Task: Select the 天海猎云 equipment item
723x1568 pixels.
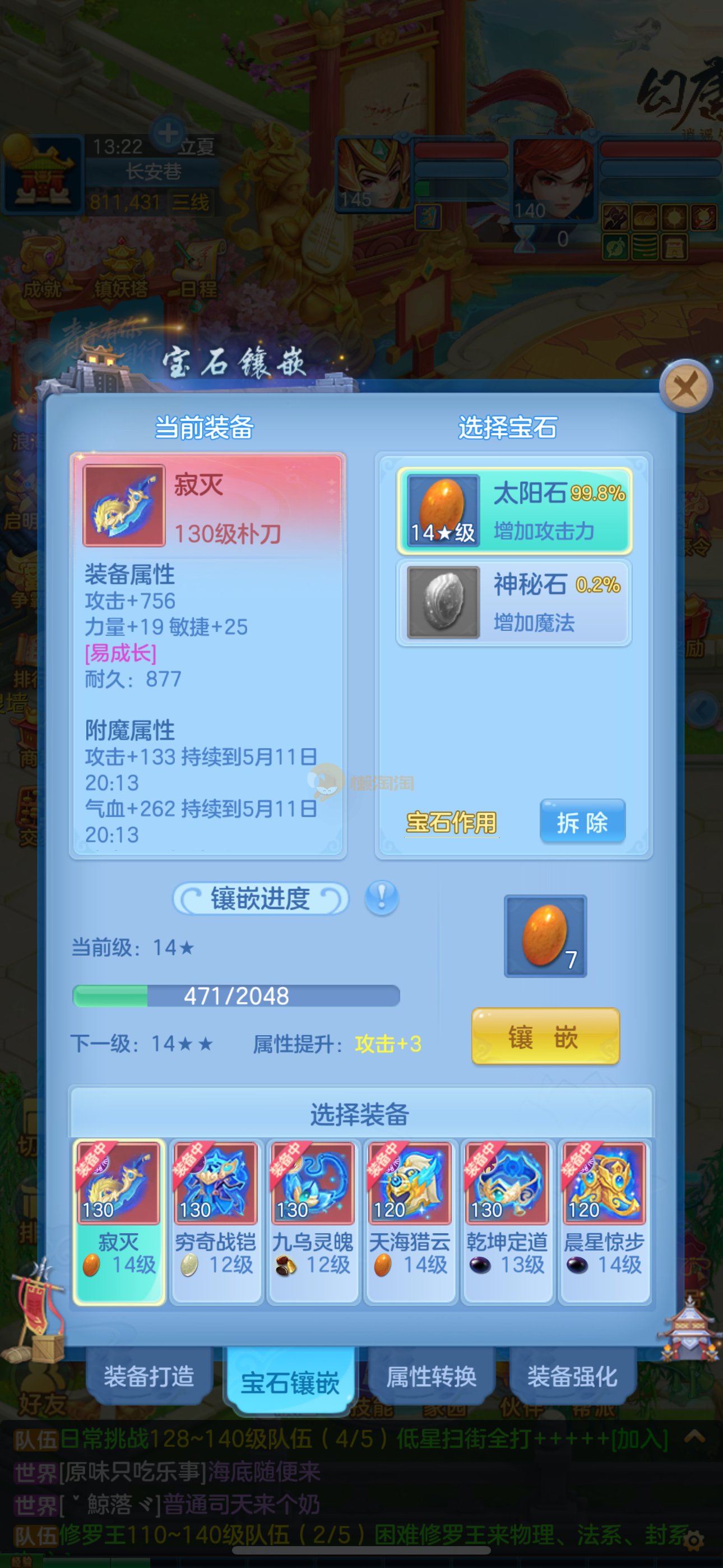Action: point(410,1221)
